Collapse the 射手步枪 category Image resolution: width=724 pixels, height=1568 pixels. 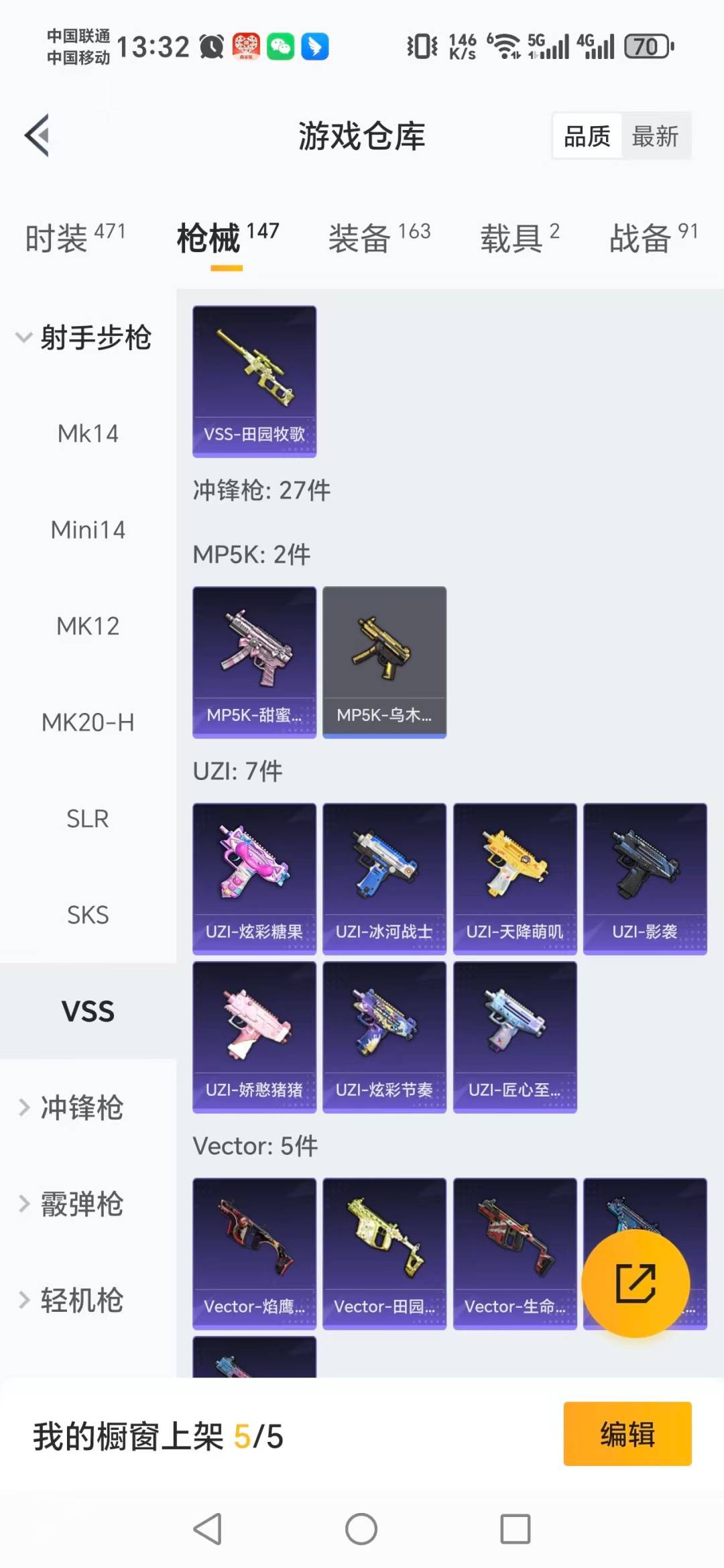click(x=84, y=337)
